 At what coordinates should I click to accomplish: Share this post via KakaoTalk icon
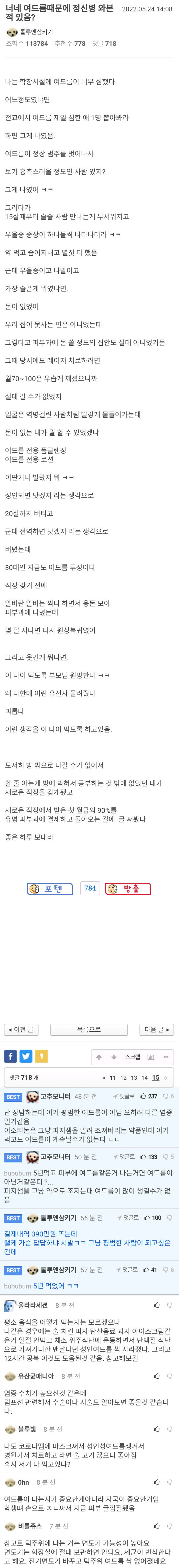click(41, 1056)
